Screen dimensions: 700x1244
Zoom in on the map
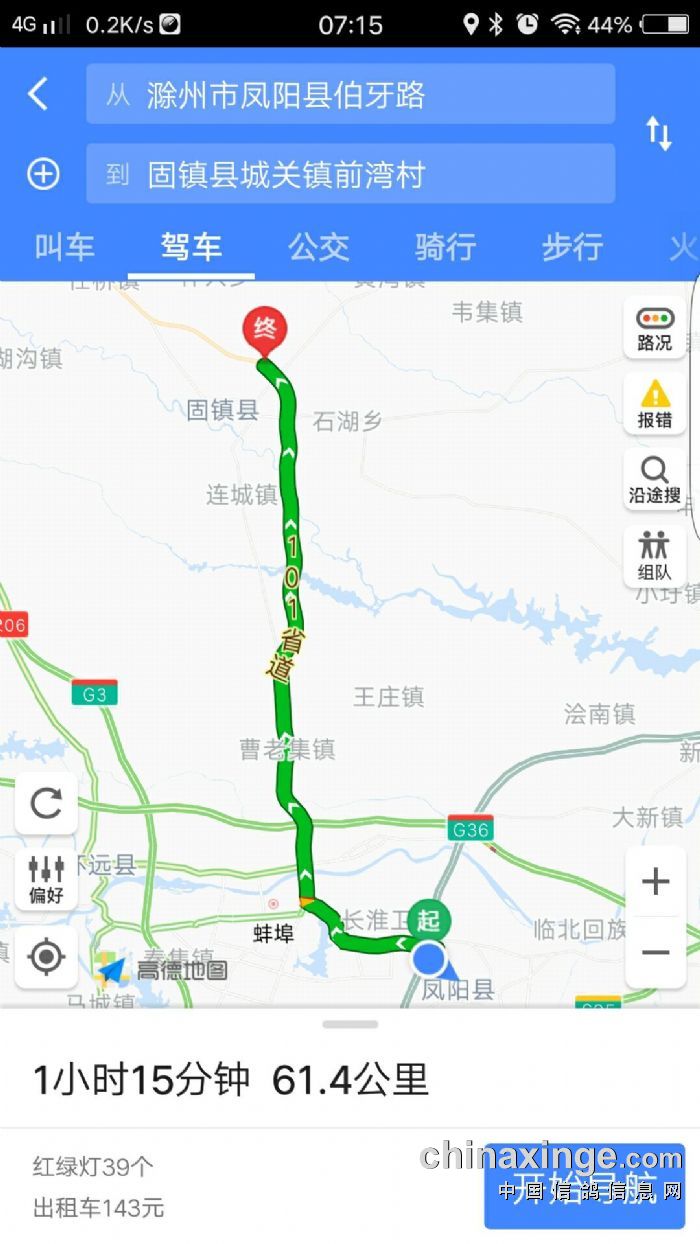point(655,881)
